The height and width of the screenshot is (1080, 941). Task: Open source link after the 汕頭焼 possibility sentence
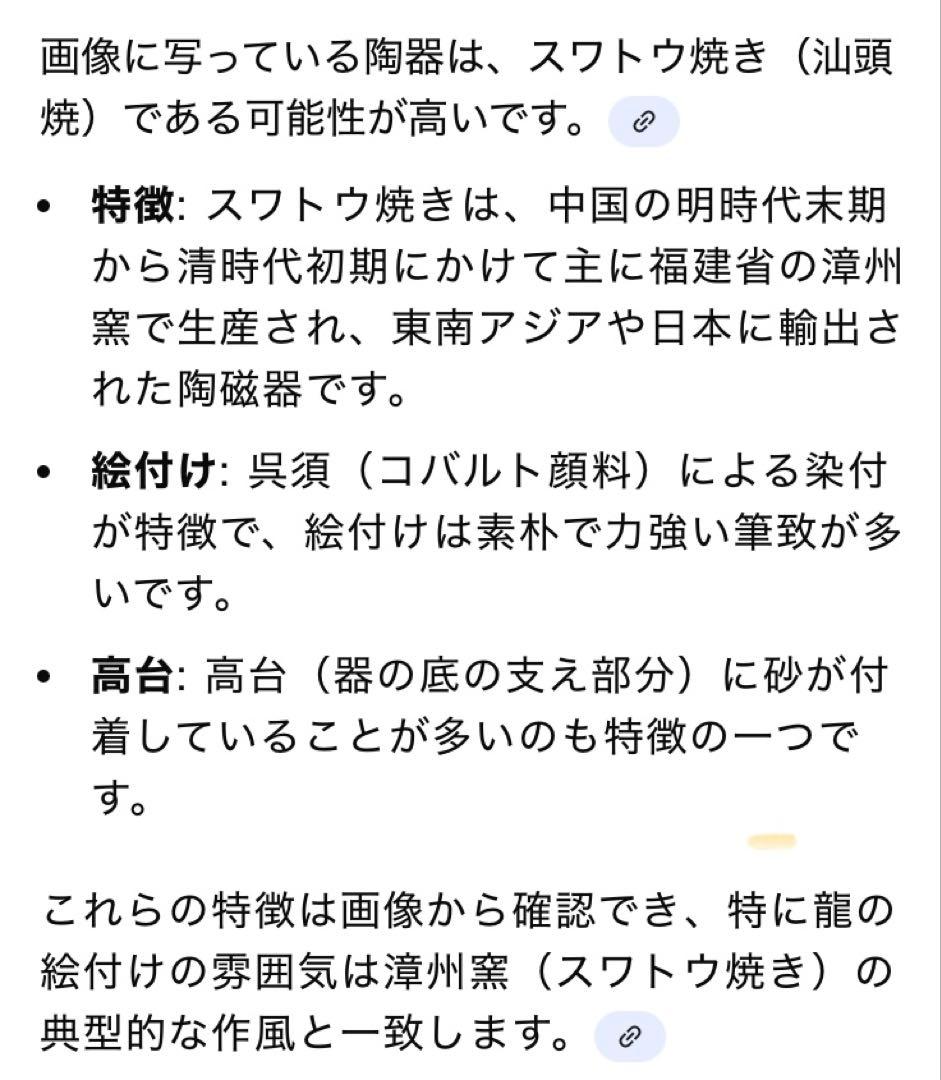click(x=644, y=122)
